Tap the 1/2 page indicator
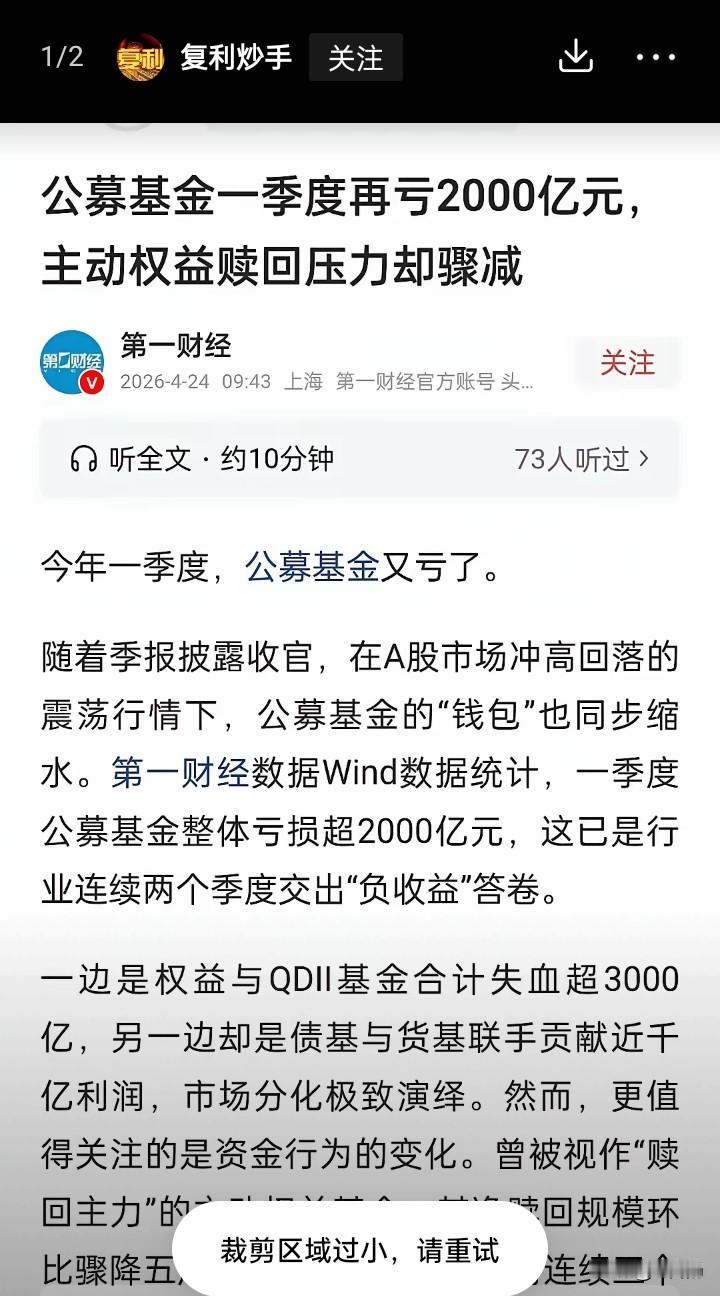 tap(60, 58)
